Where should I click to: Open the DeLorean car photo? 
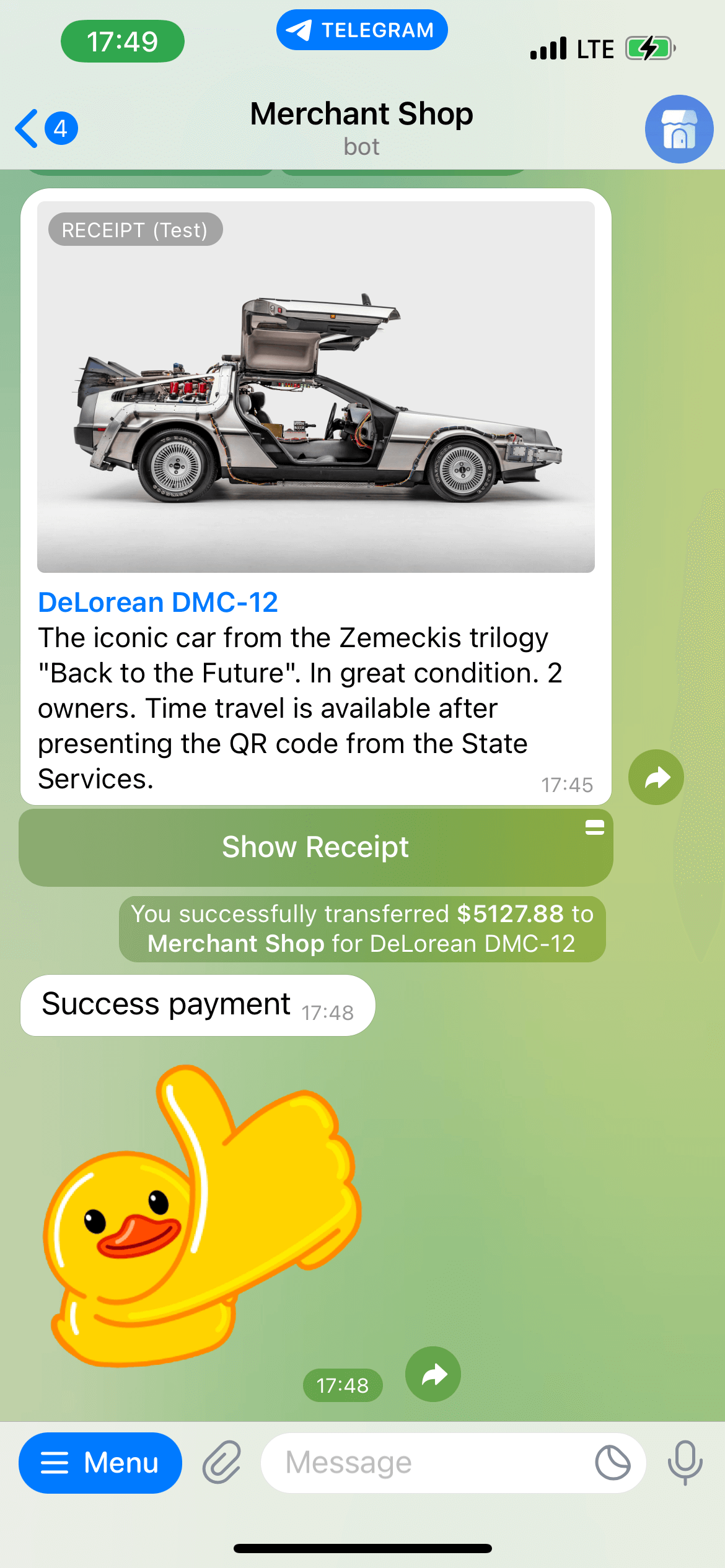(315, 387)
